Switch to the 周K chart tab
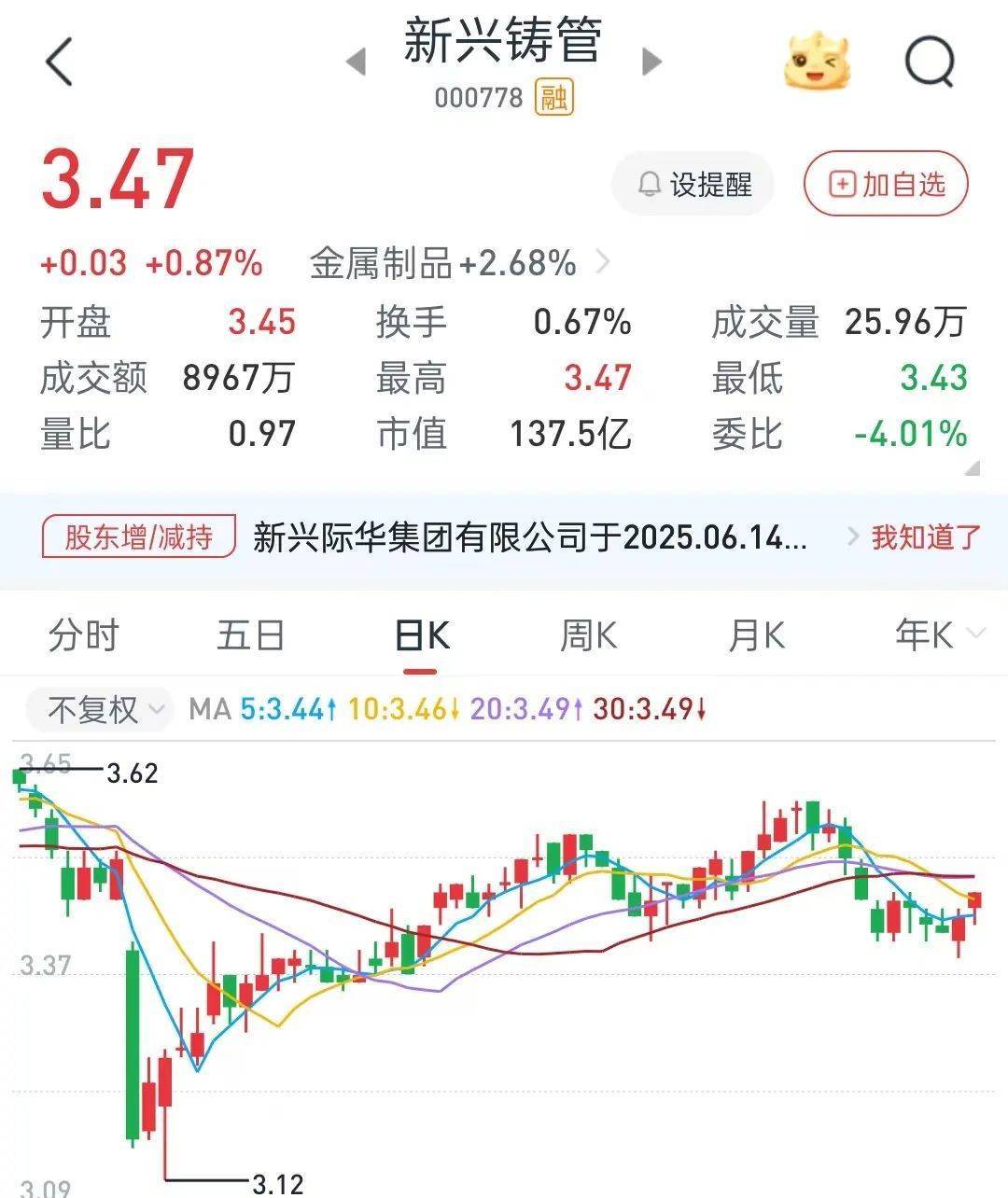This screenshot has width=1008, height=1198. pyautogui.click(x=588, y=636)
